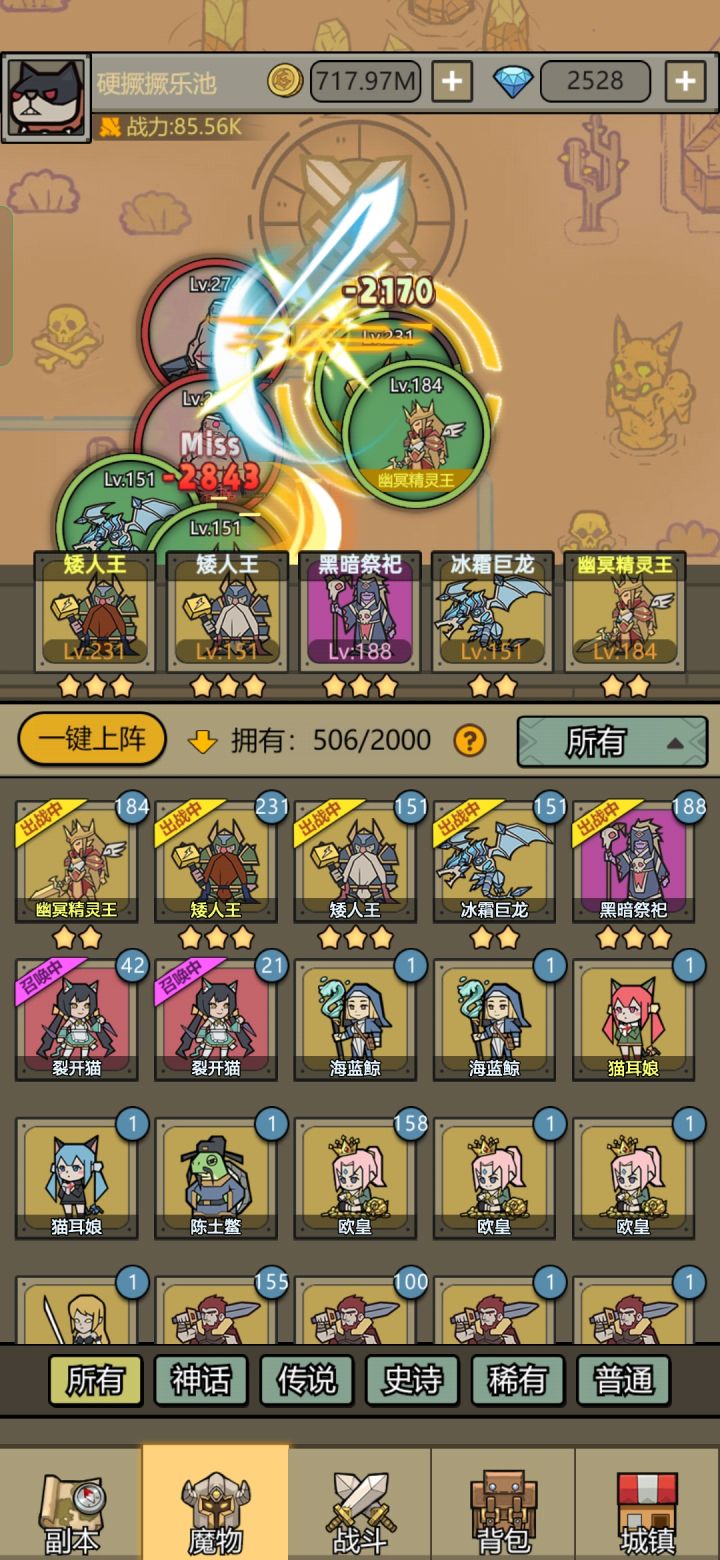This screenshot has height=1560, width=720.
Task: Expand the 所有 filter dropdown
Action: tap(610, 740)
